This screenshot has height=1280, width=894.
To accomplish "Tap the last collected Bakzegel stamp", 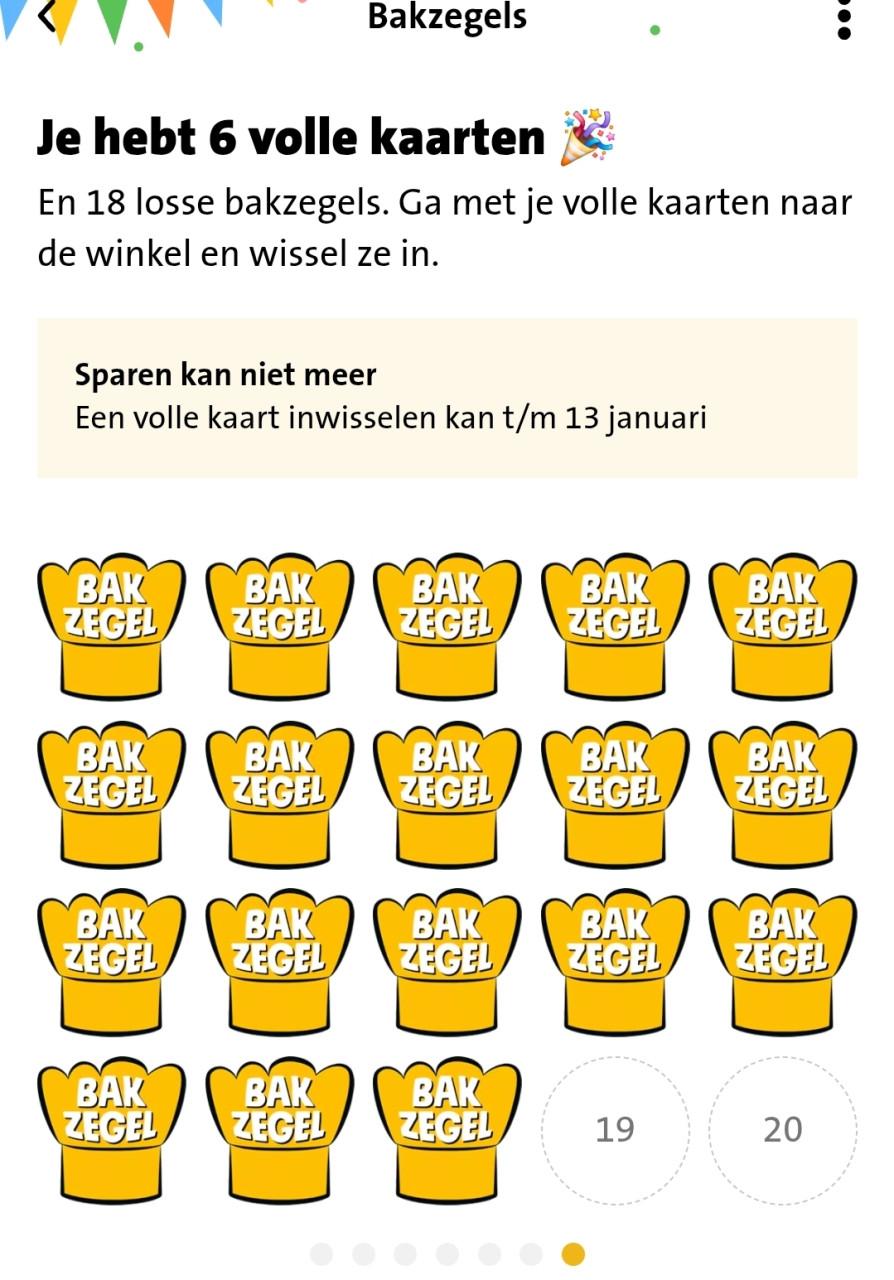I will 448,1130.
